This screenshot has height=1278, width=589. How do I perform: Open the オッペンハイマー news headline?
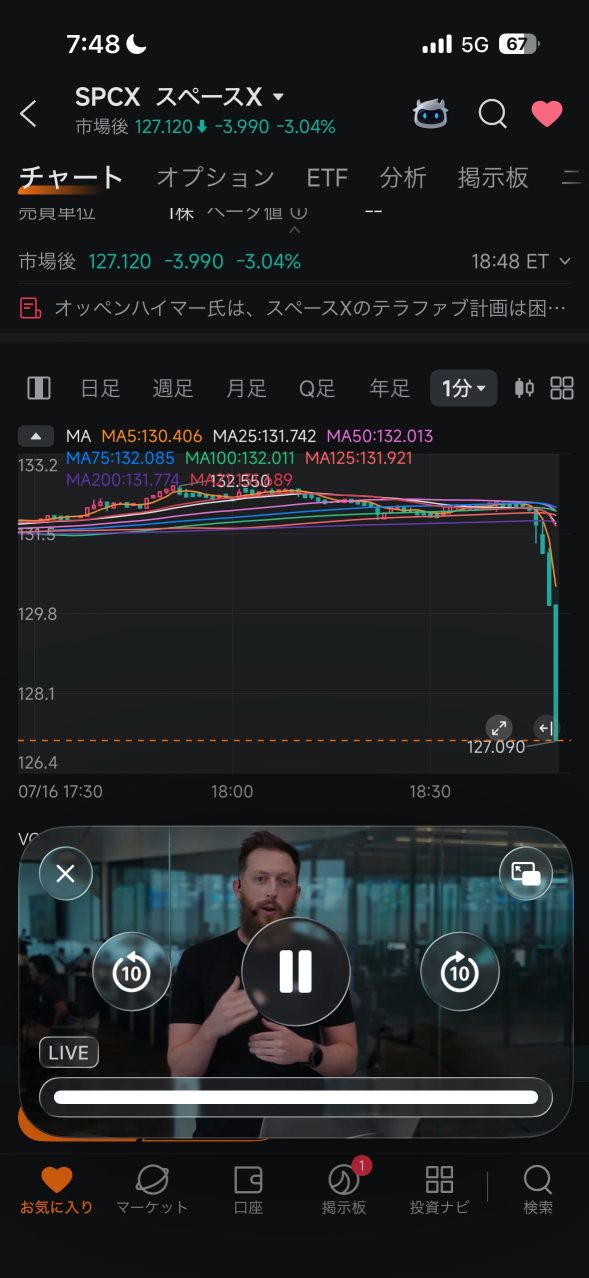[294, 308]
